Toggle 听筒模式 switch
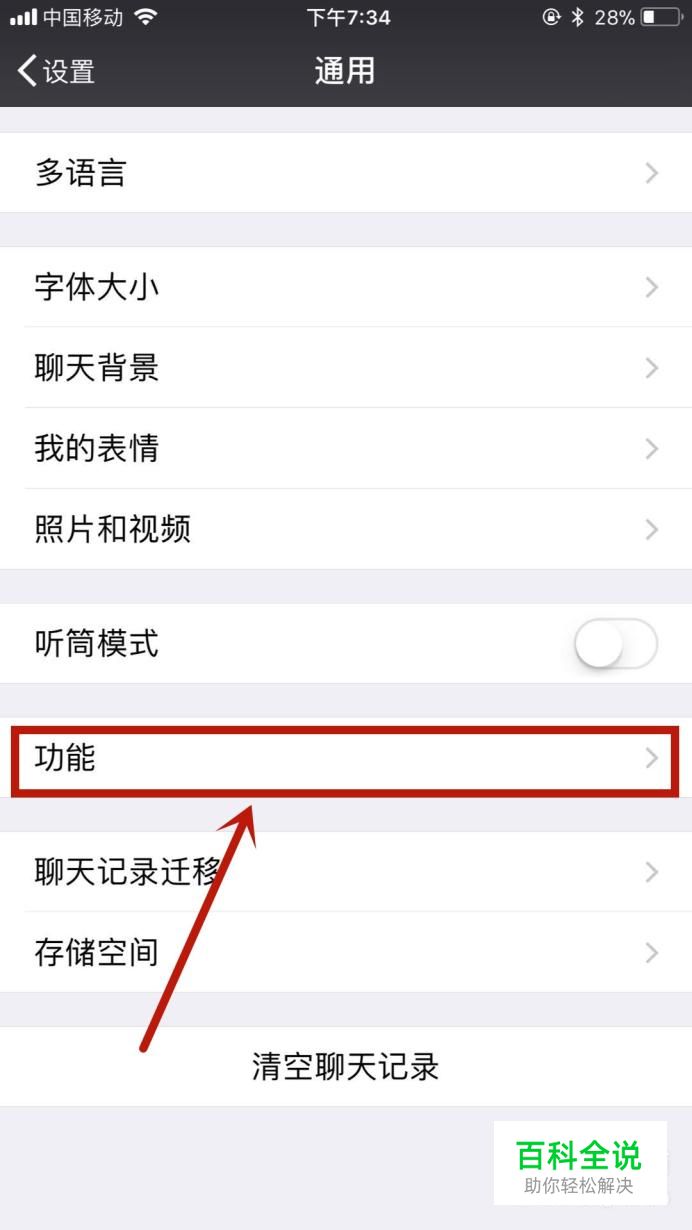The width and height of the screenshot is (692, 1230). [x=616, y=644]
